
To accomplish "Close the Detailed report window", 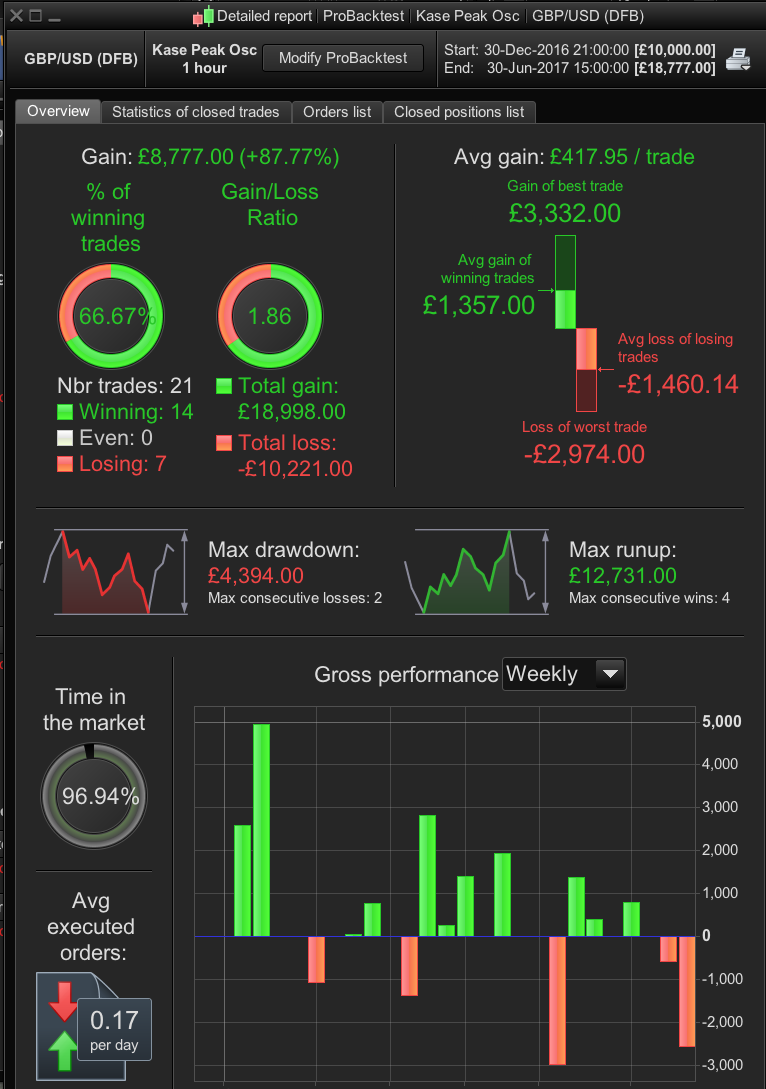I will coord(16,17).
